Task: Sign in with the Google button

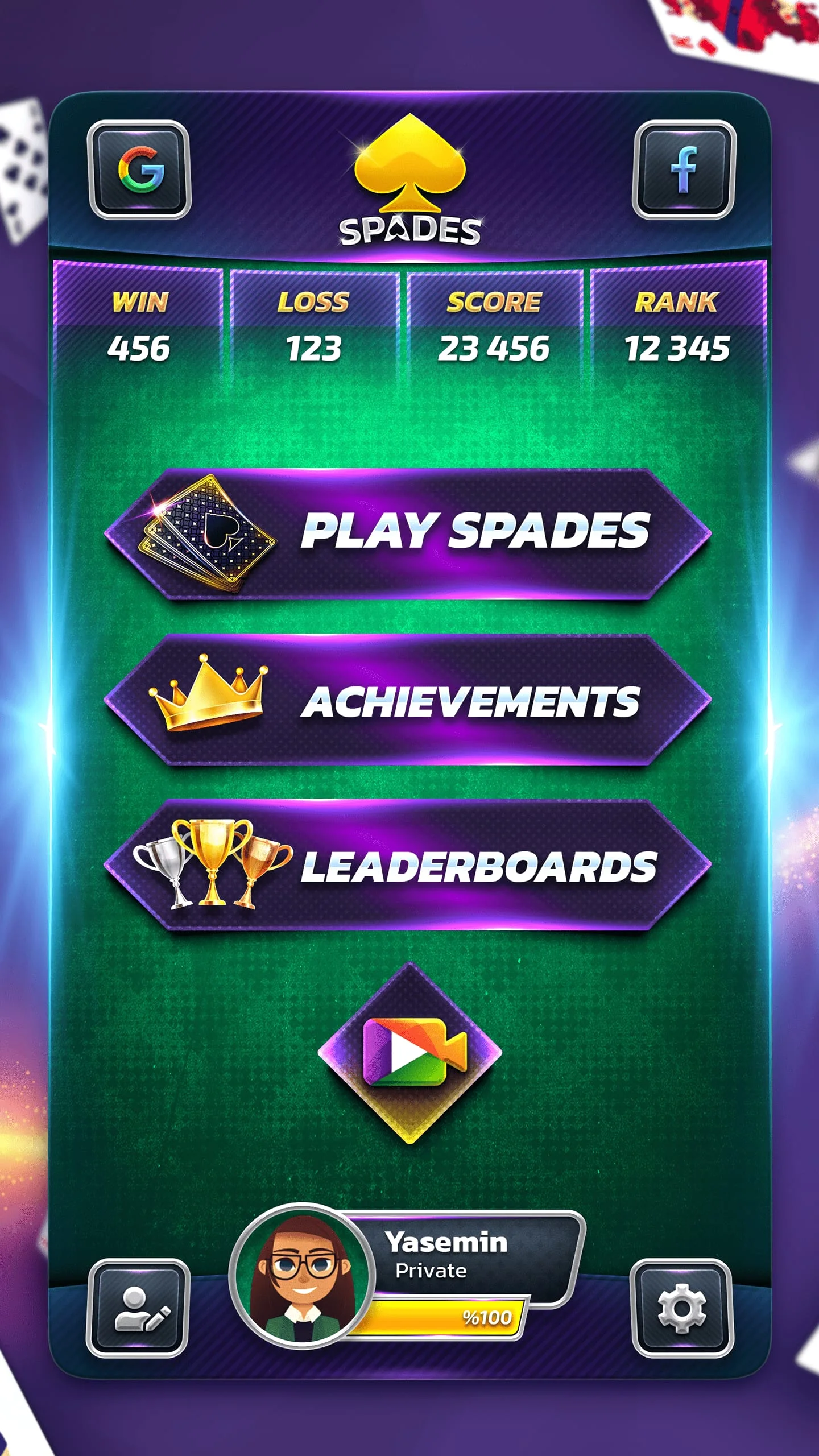Action: pos(139,169)
